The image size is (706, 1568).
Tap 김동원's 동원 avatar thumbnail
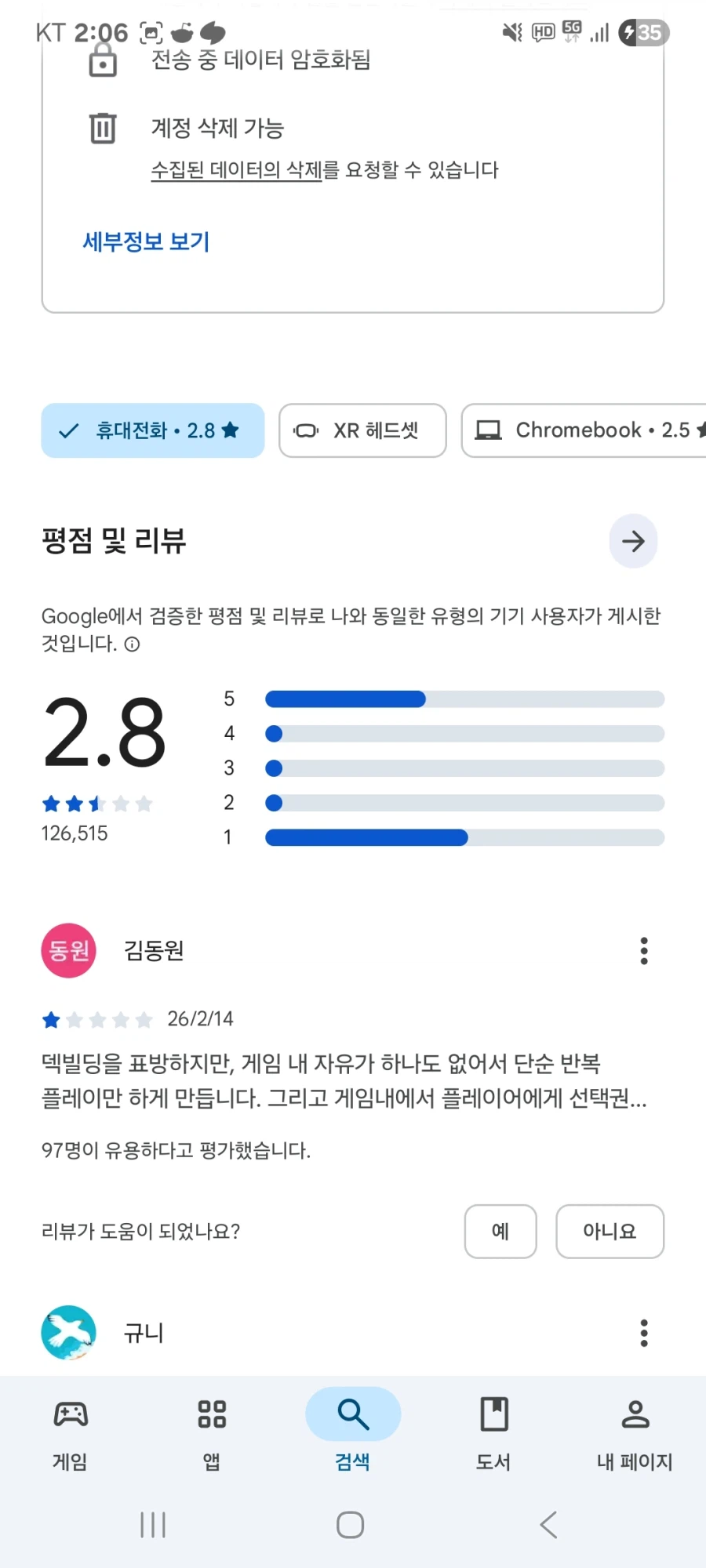pyautogui.click(x=68, y=950)
